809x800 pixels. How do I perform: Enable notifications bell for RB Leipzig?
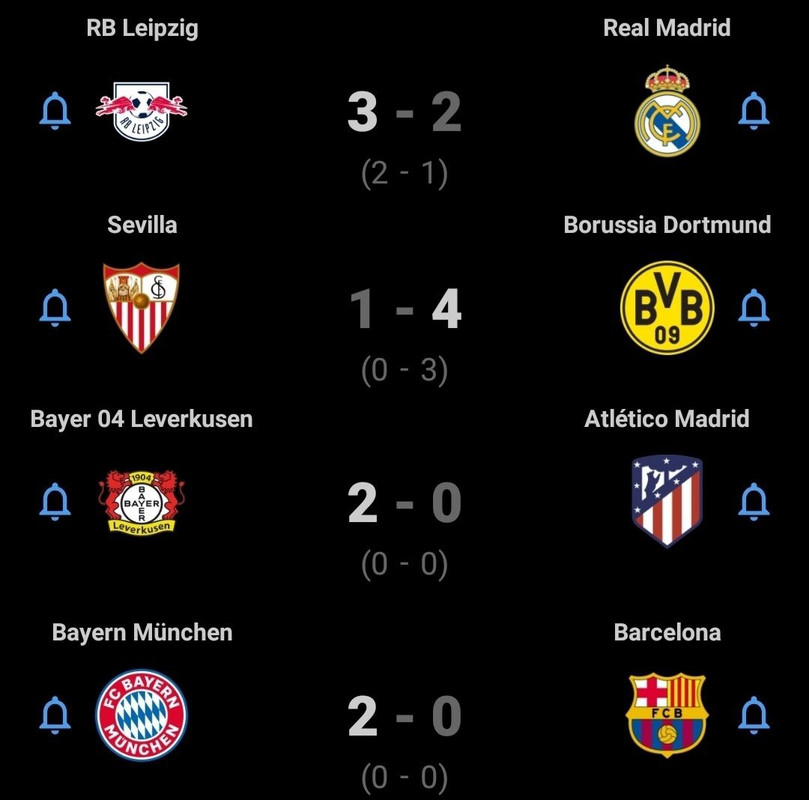click(x=55, y=111)
